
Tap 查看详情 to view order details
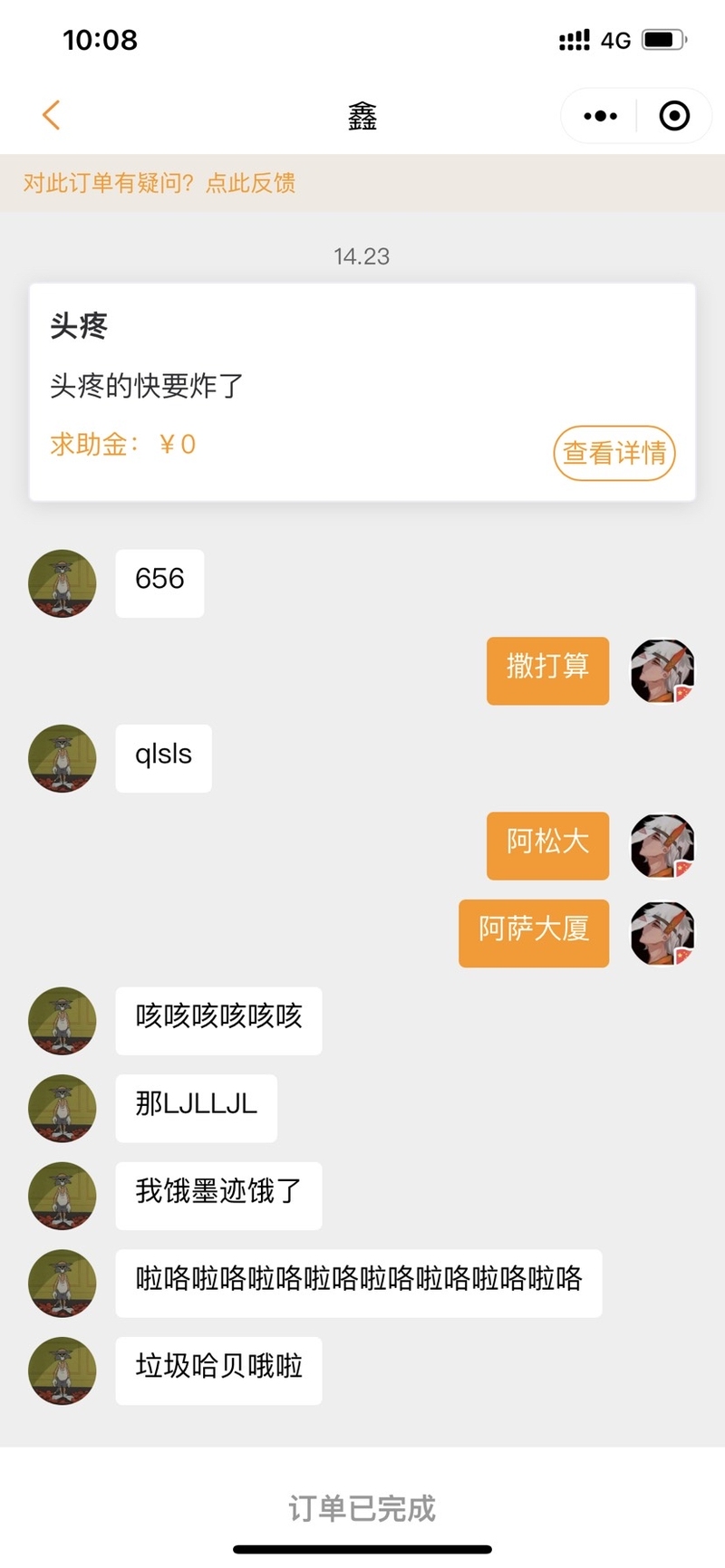pos(614,452)
